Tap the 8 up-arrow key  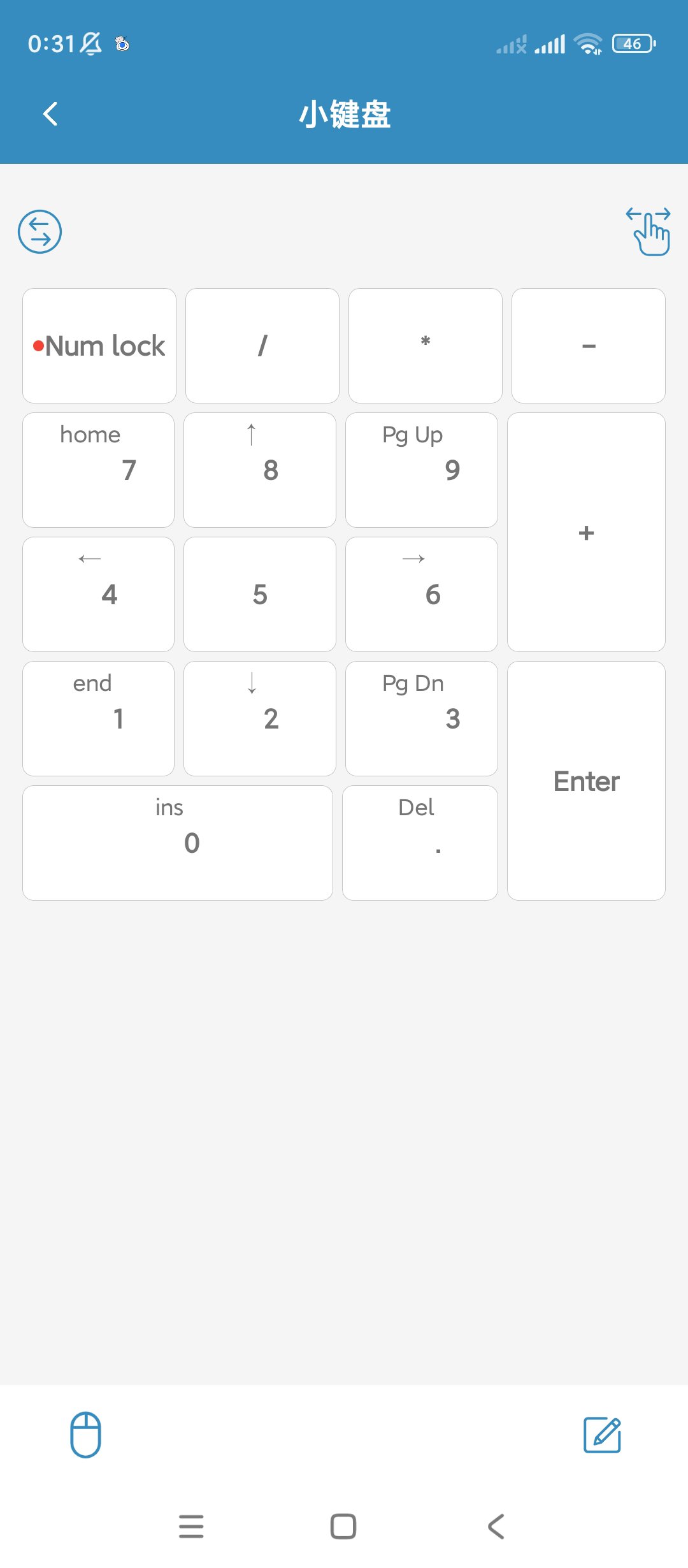pos(260,470)
